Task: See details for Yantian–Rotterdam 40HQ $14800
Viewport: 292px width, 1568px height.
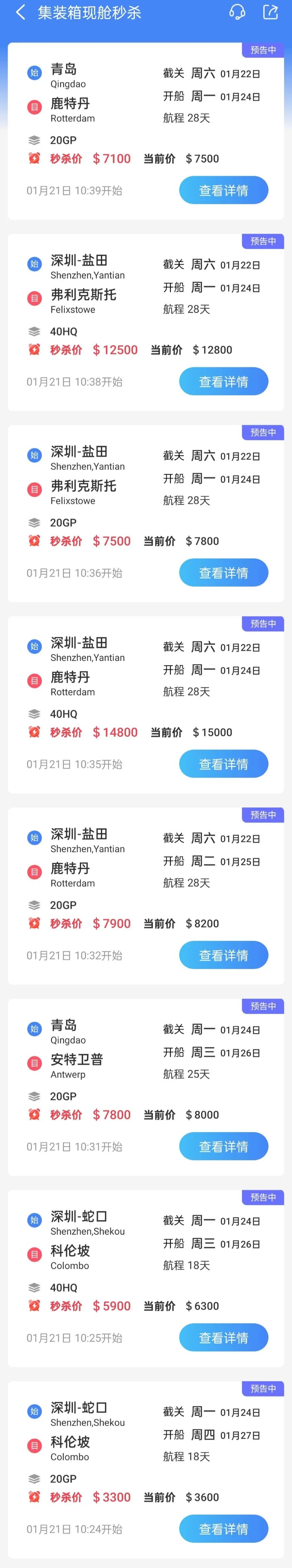Action: tap(224, 764)
